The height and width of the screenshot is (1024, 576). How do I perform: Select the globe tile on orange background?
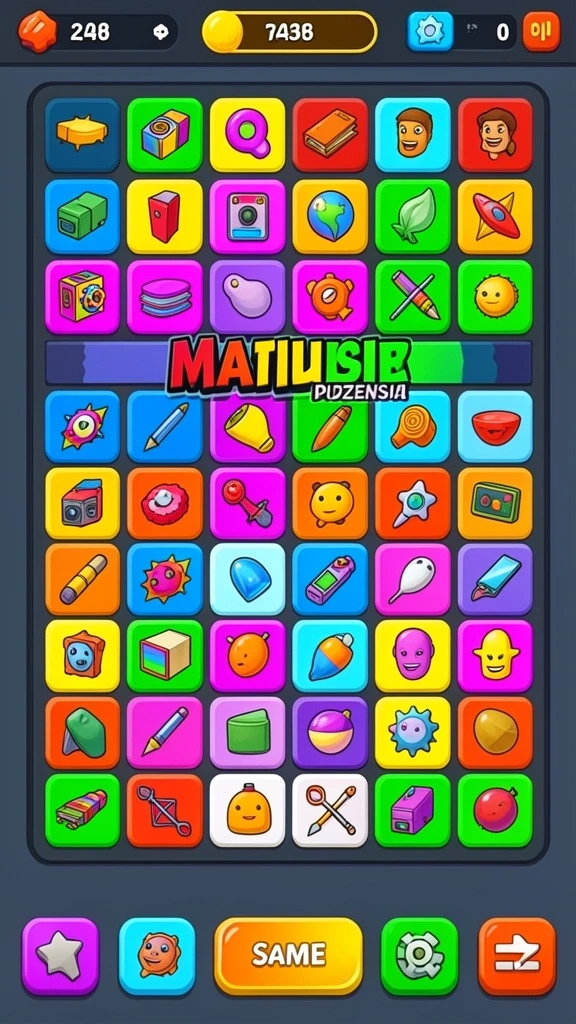click(330, 216)
